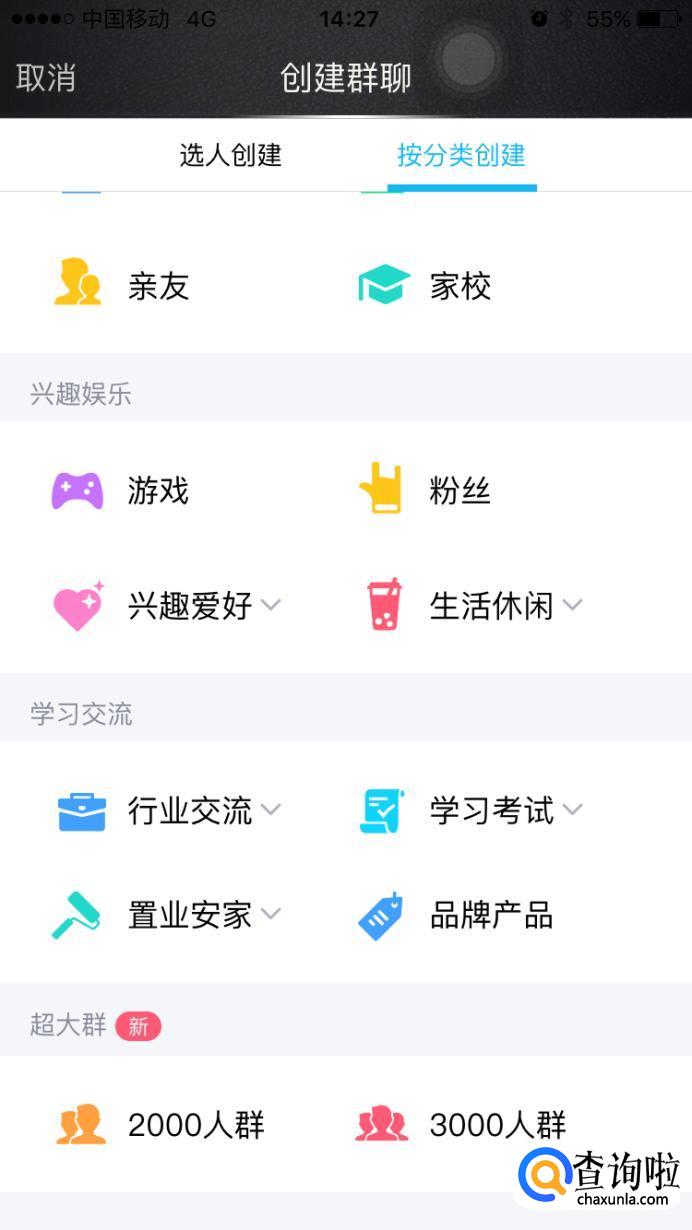692x1230 pixels.
Task: Select the 按分类创建 tab
Action: 461,155
